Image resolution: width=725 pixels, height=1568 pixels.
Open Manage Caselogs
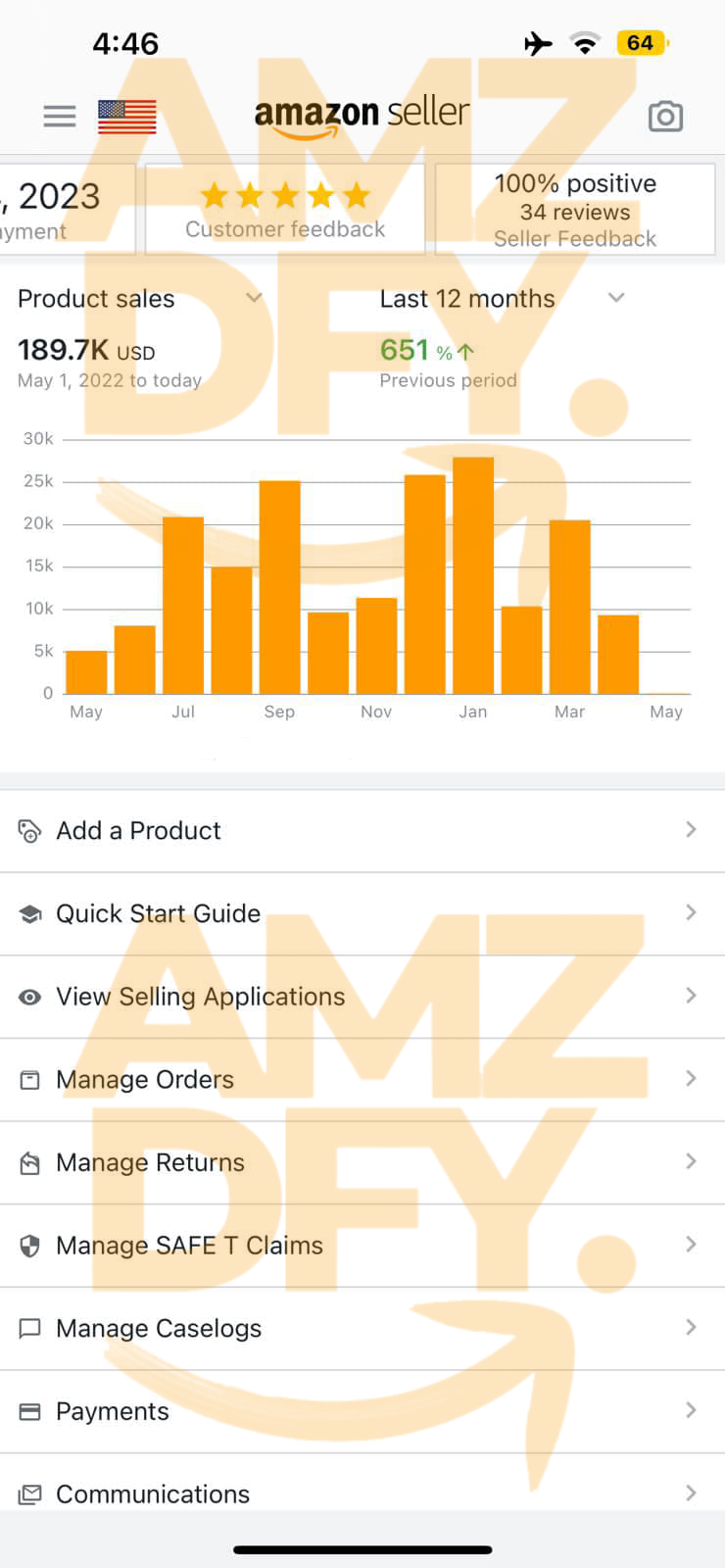tap(362, 1328)
